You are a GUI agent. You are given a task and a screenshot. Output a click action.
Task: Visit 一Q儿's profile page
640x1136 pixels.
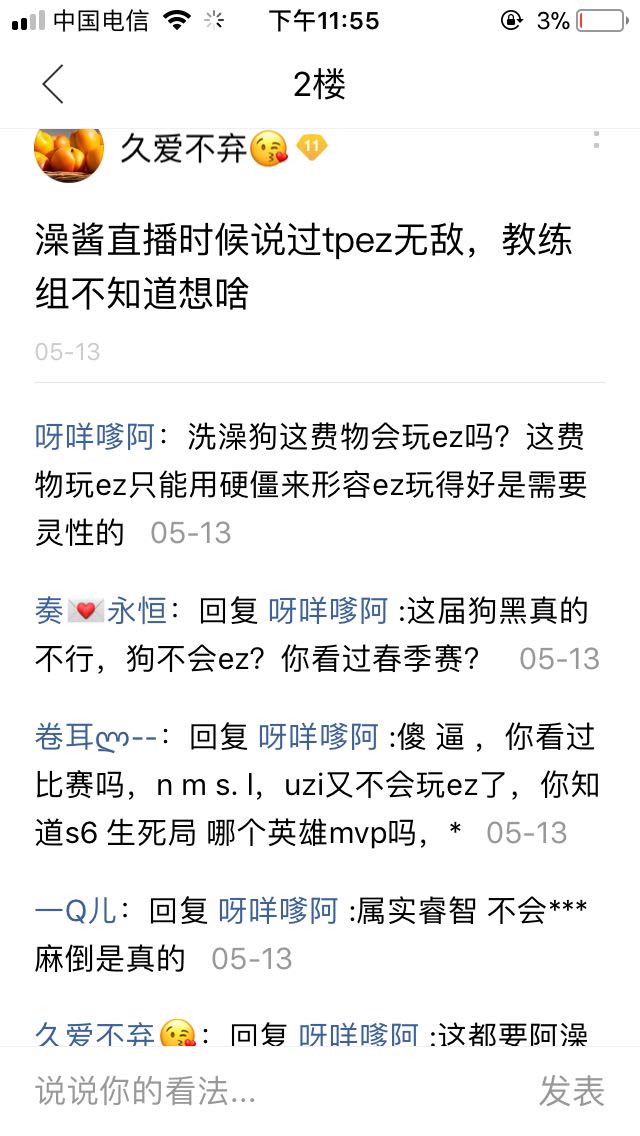tap(75, 911)
